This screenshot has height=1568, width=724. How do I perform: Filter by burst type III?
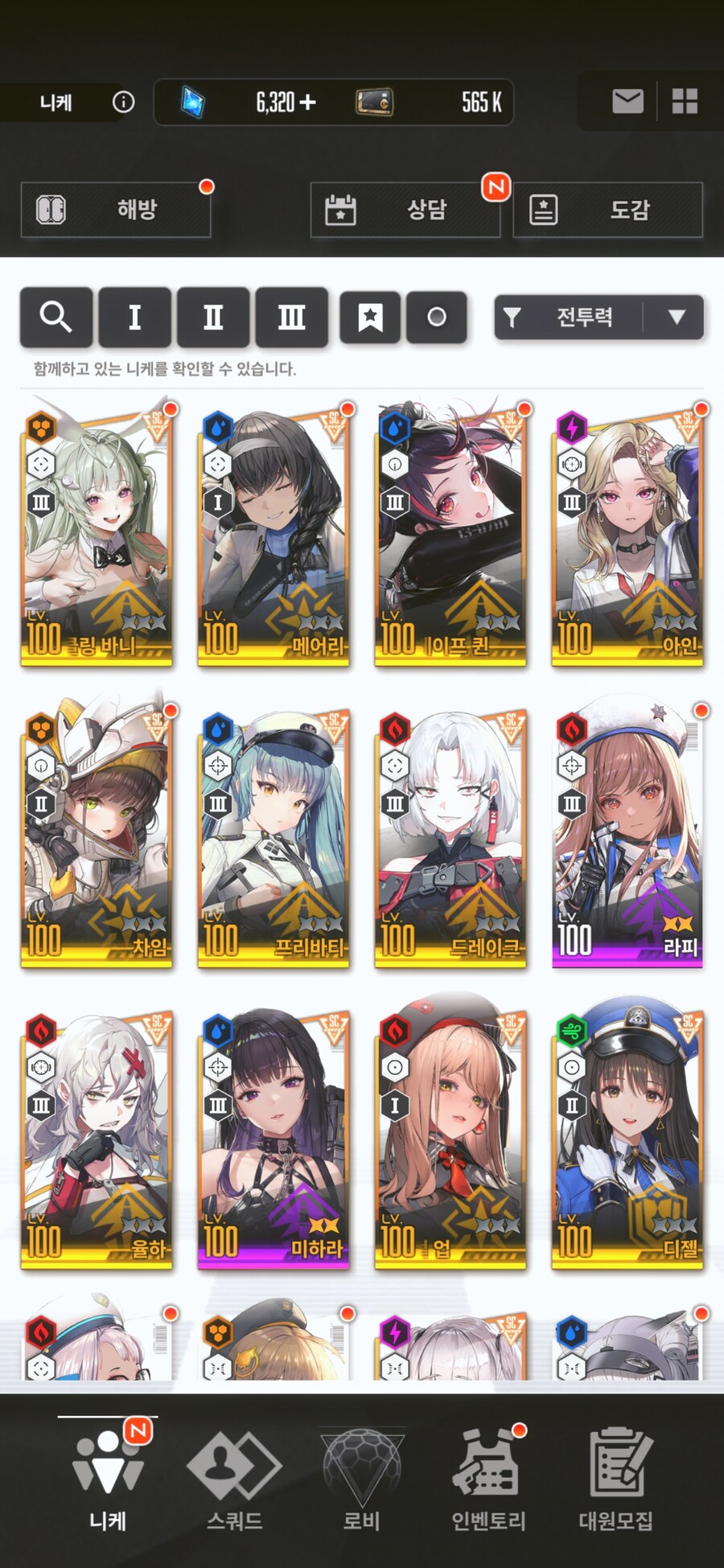(291, 317)
